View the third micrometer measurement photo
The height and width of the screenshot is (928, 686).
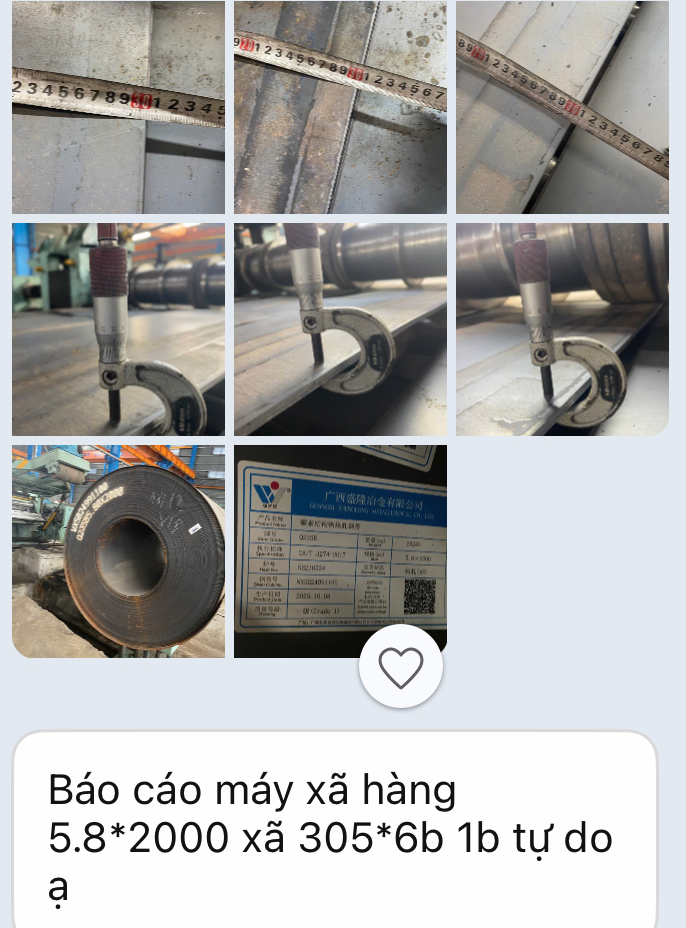pyautogui.click(x=562, y=329)
